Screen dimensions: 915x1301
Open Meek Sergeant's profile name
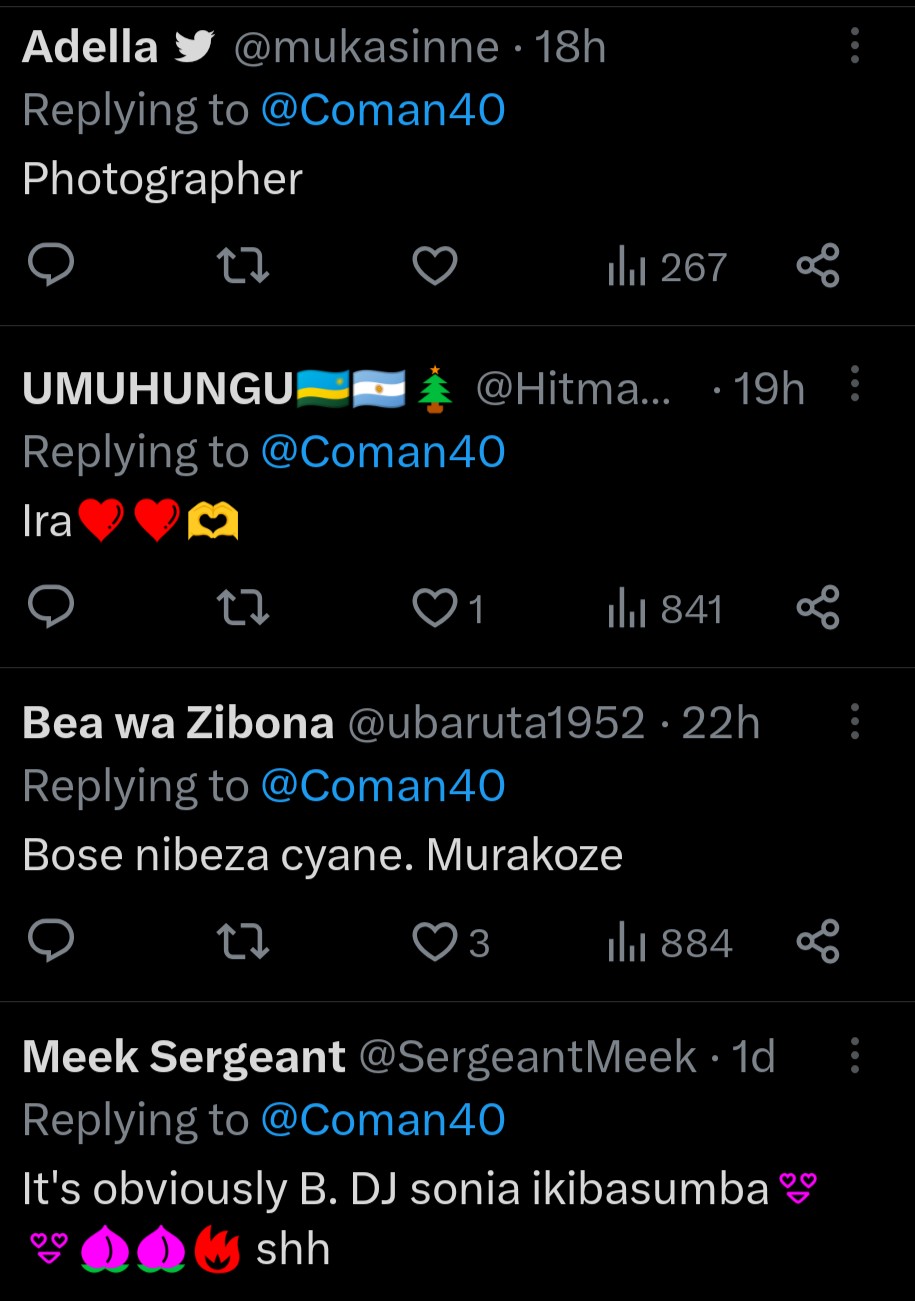pos(183,1057)
